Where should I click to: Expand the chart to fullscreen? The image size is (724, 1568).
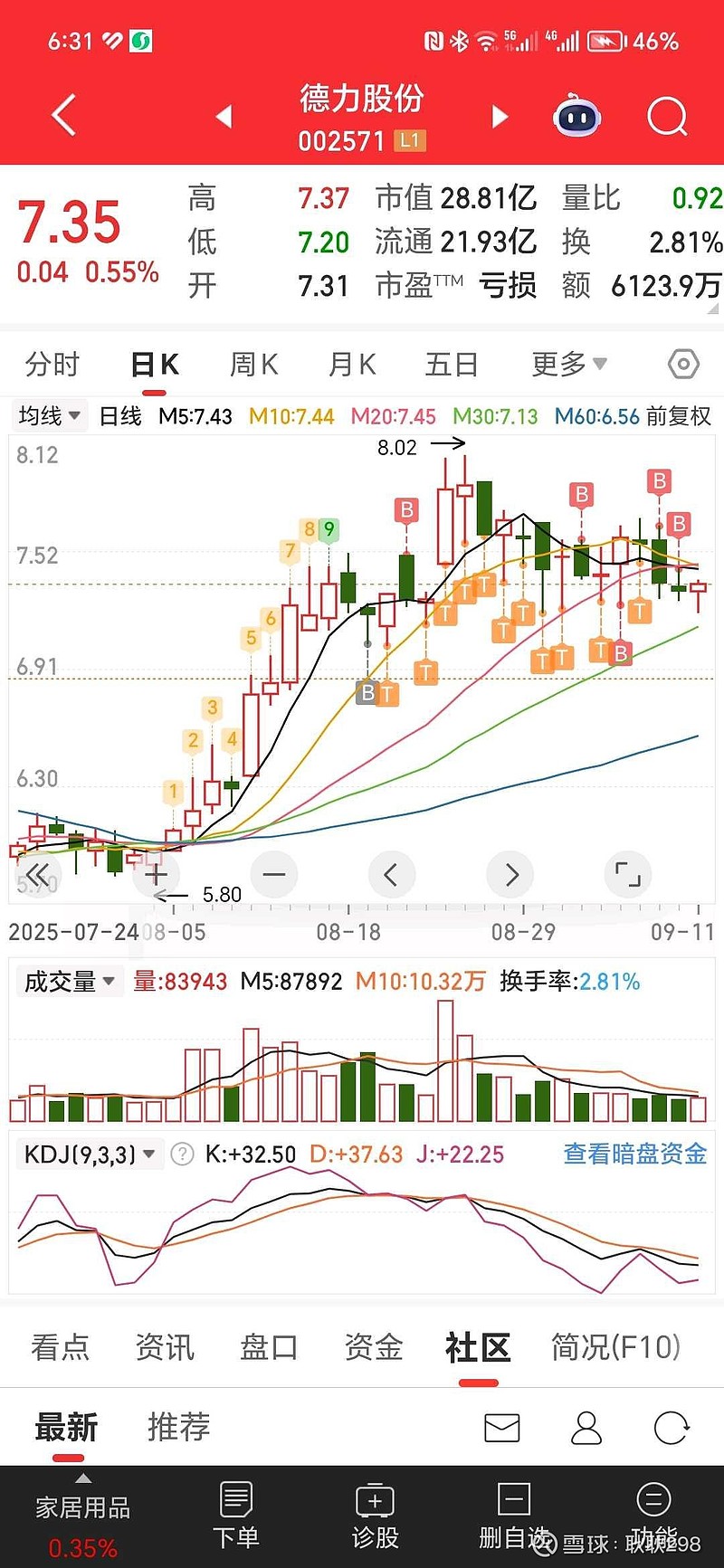(627, 875)
